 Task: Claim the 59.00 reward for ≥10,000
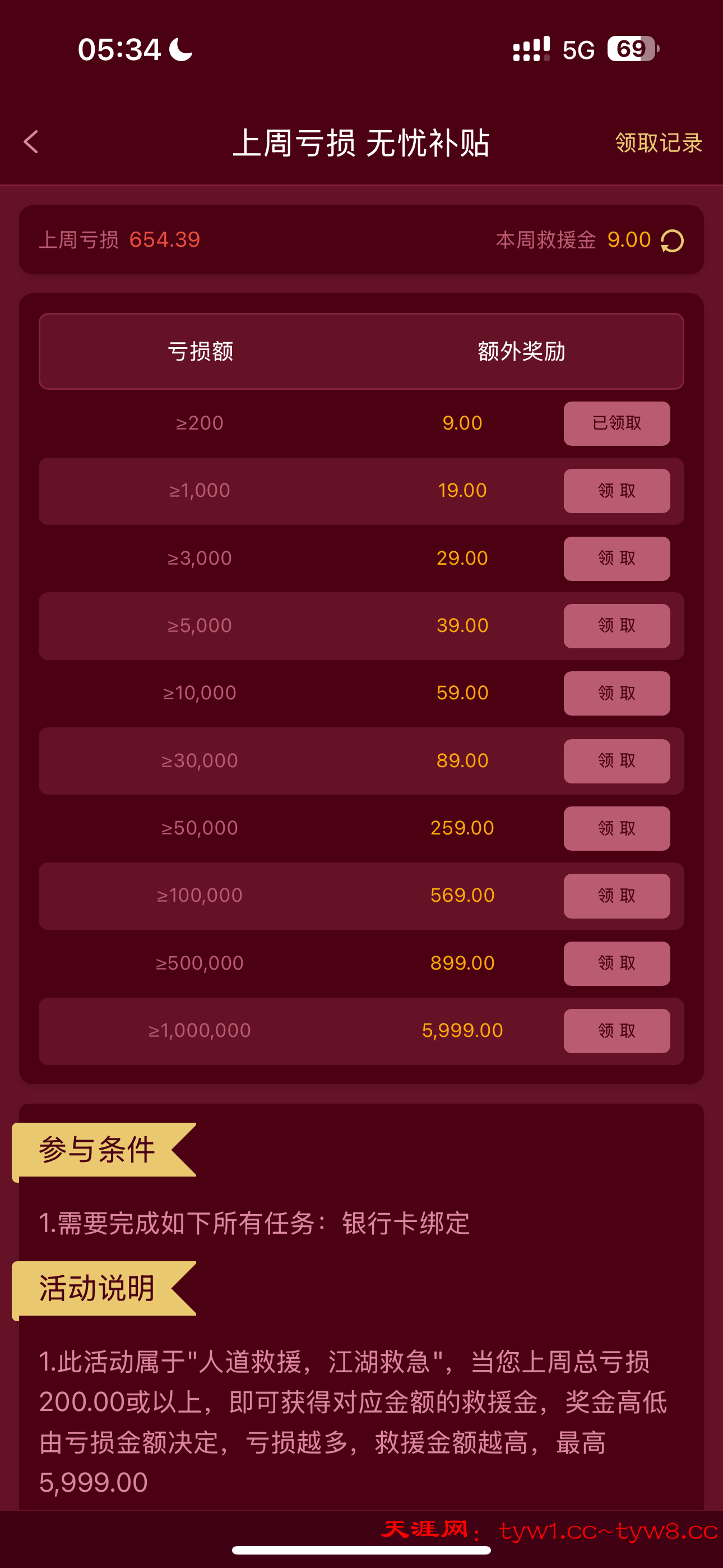616,693
